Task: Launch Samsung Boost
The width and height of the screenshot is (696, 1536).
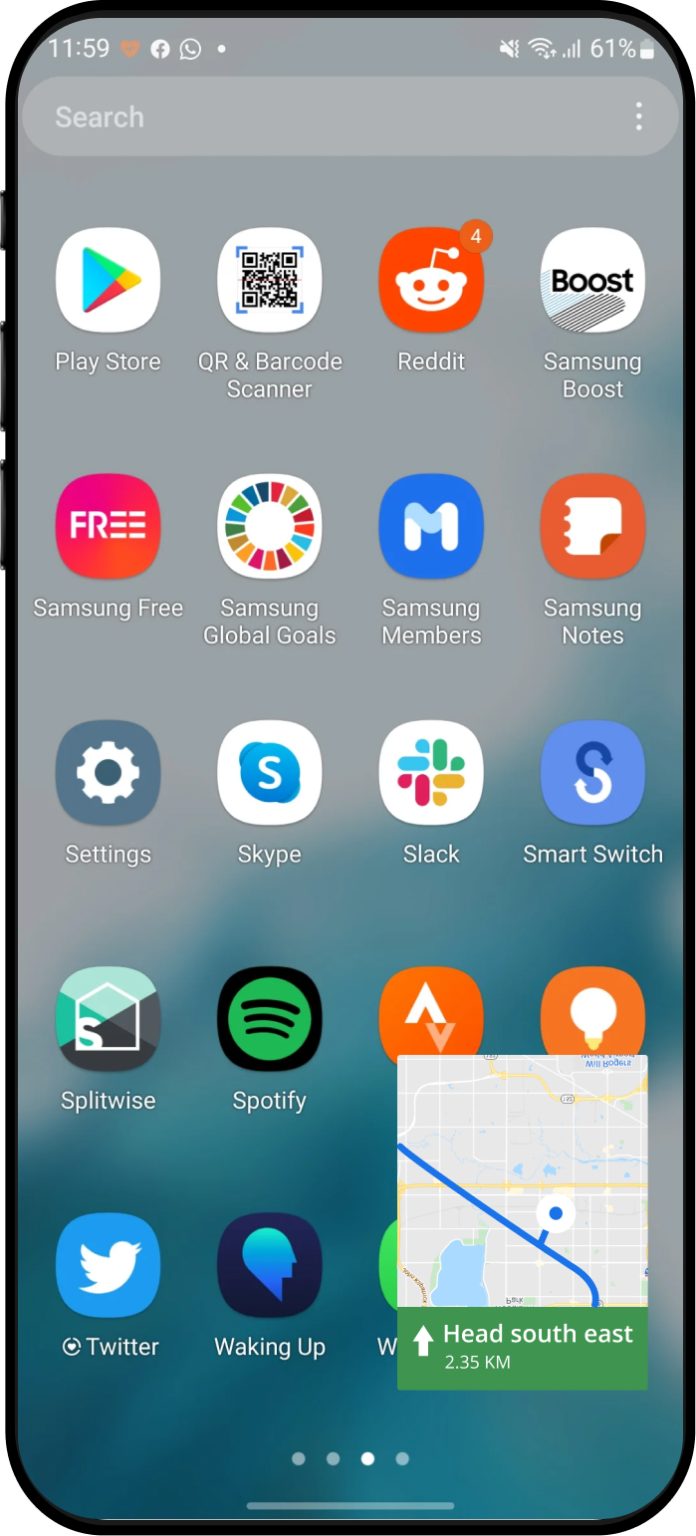Action: click(593, 280)
